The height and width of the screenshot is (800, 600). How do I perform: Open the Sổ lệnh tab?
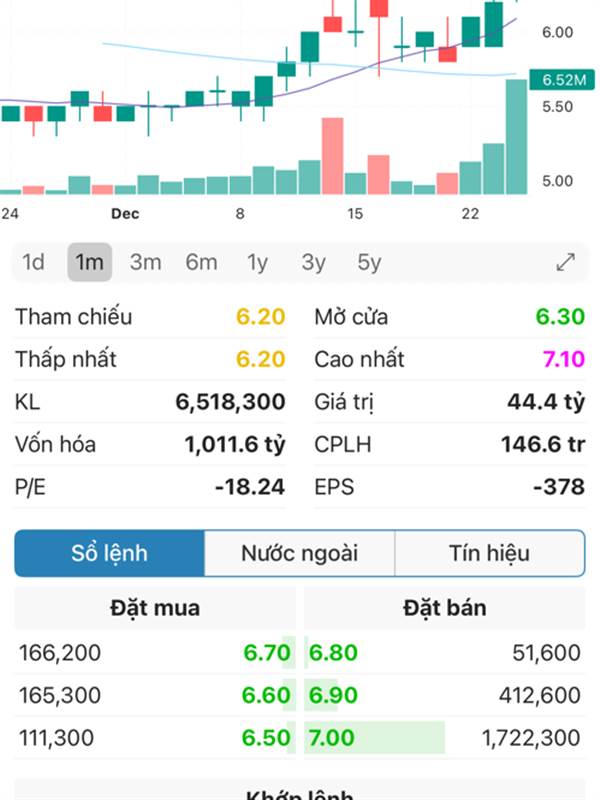[x=110, y=554]
